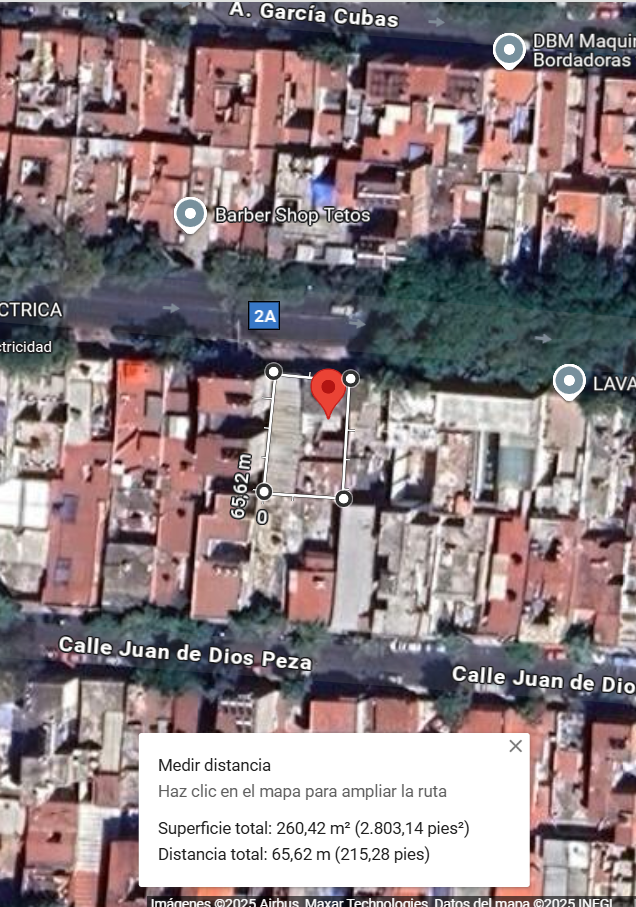Tap the 2A bus stop icon

[x=264, y=315]
